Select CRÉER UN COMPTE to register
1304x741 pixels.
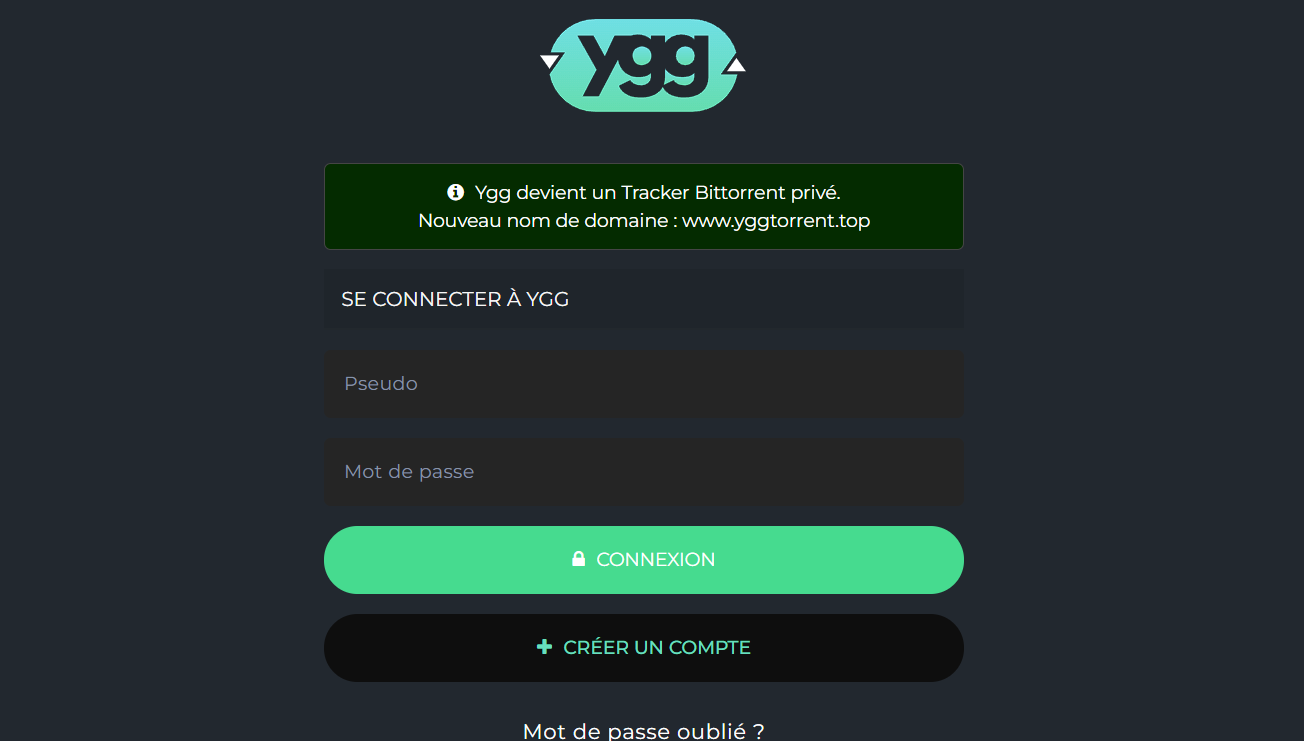(x=643, y=647)
